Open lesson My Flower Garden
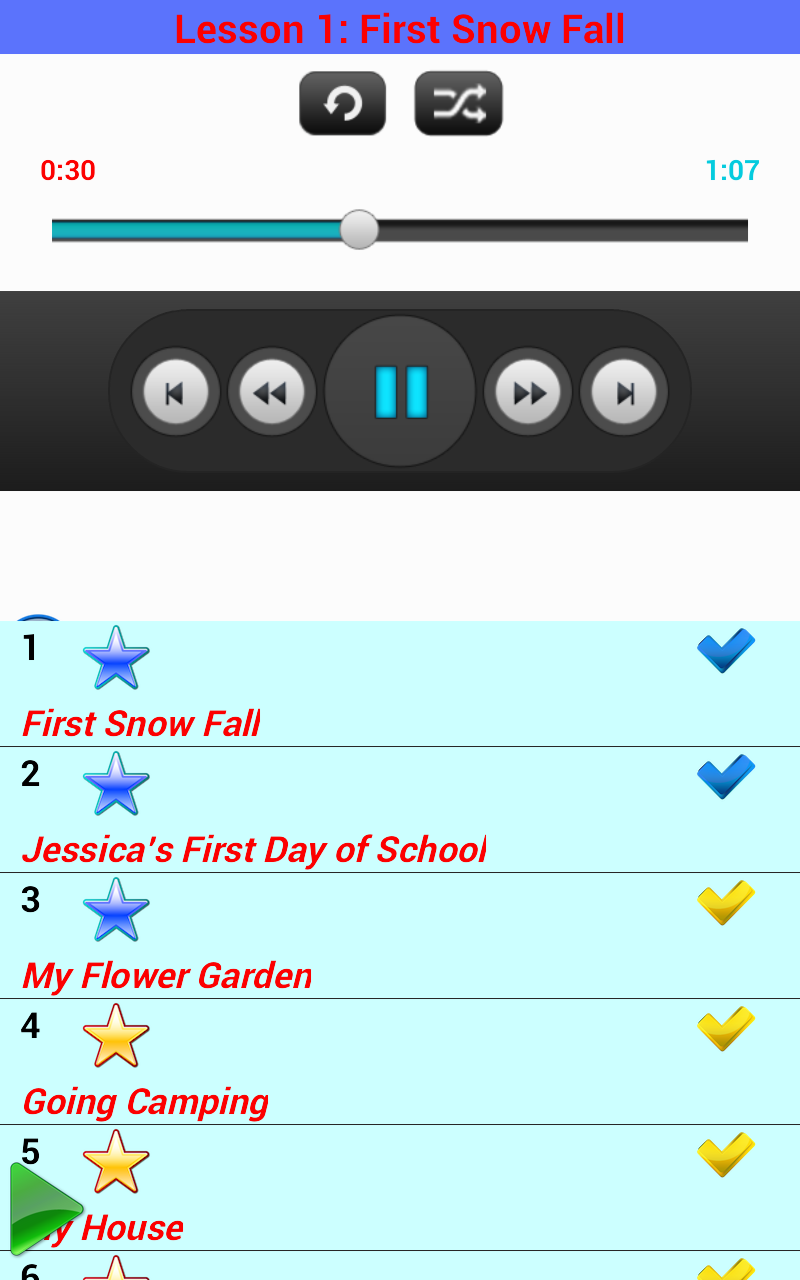Screen dimensions: 800x1280 click(400, 936)
